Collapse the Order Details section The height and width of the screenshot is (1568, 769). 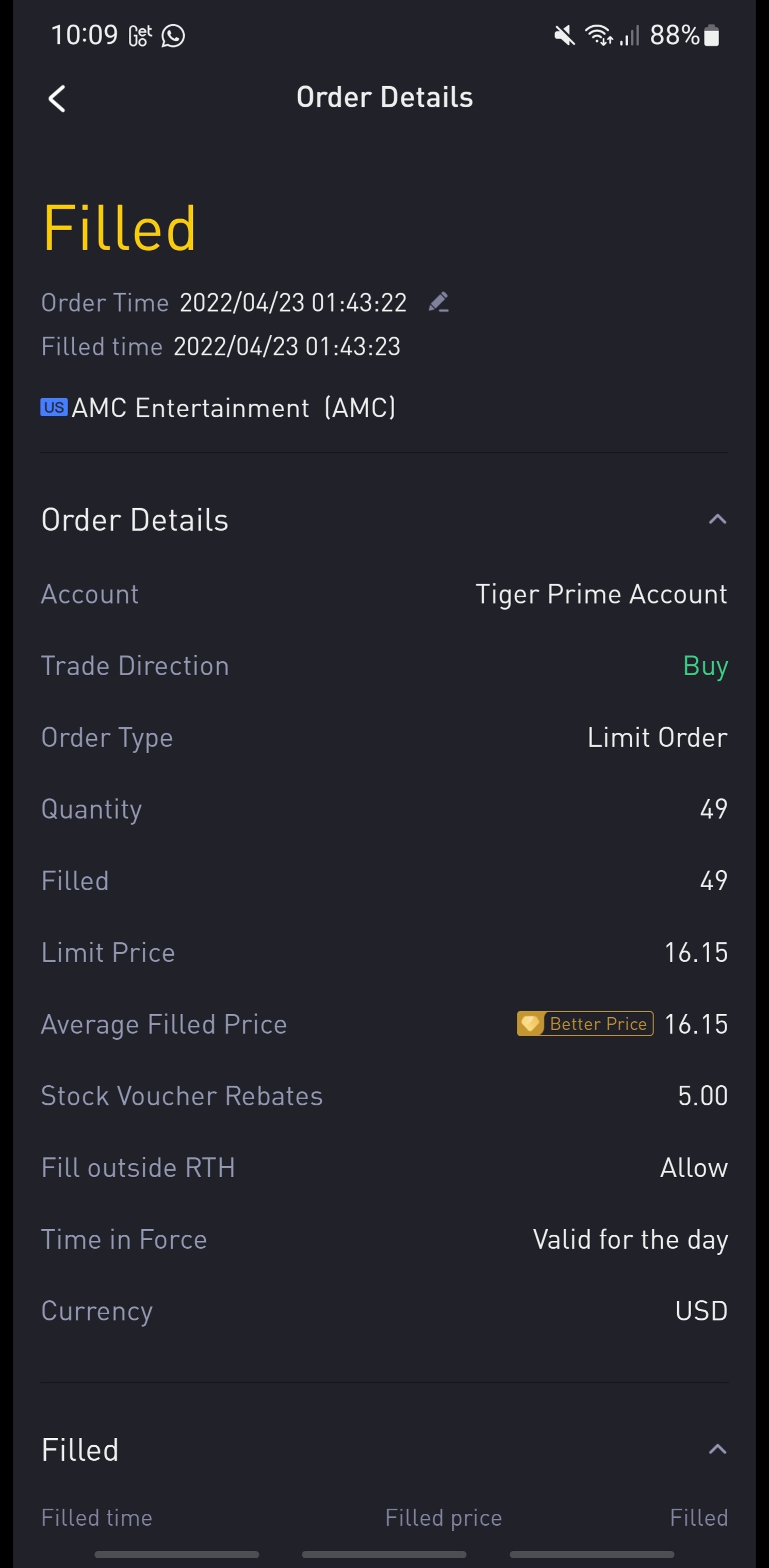click(717, 519)
